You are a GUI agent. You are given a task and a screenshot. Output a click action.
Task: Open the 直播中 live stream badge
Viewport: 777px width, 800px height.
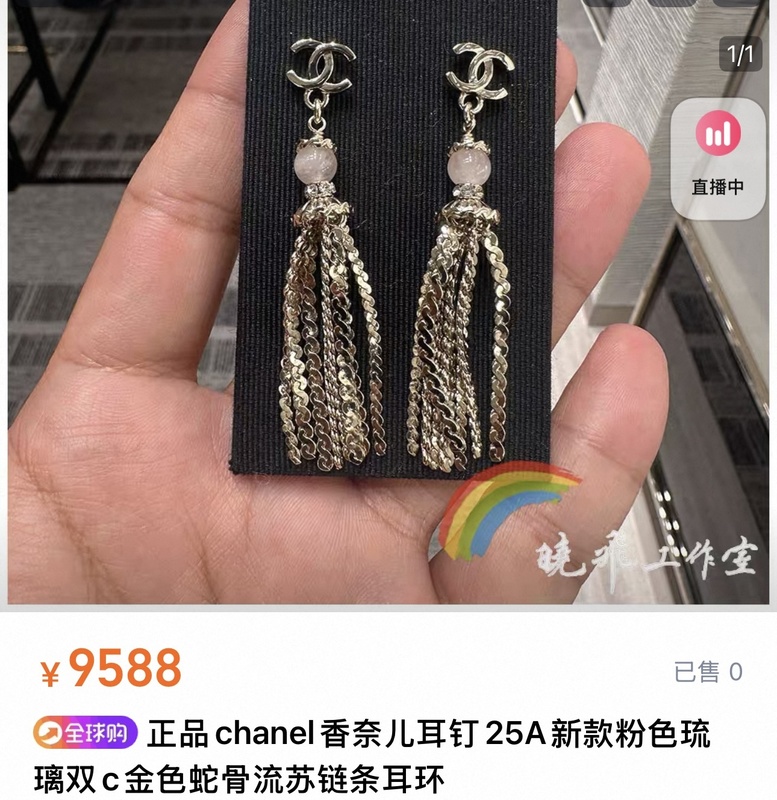[717, 155]
